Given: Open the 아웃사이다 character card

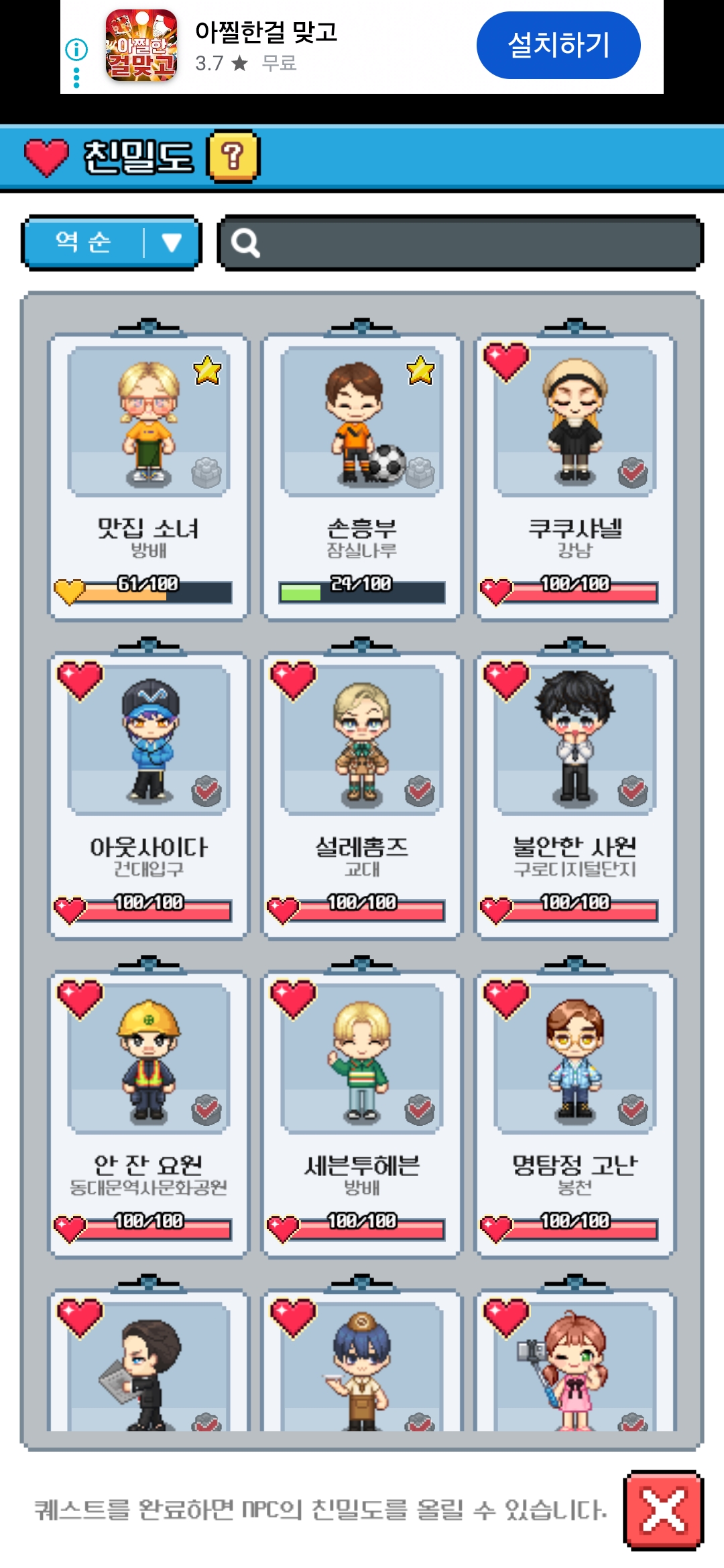Looking at the screenshot, I should coord(149,795).
